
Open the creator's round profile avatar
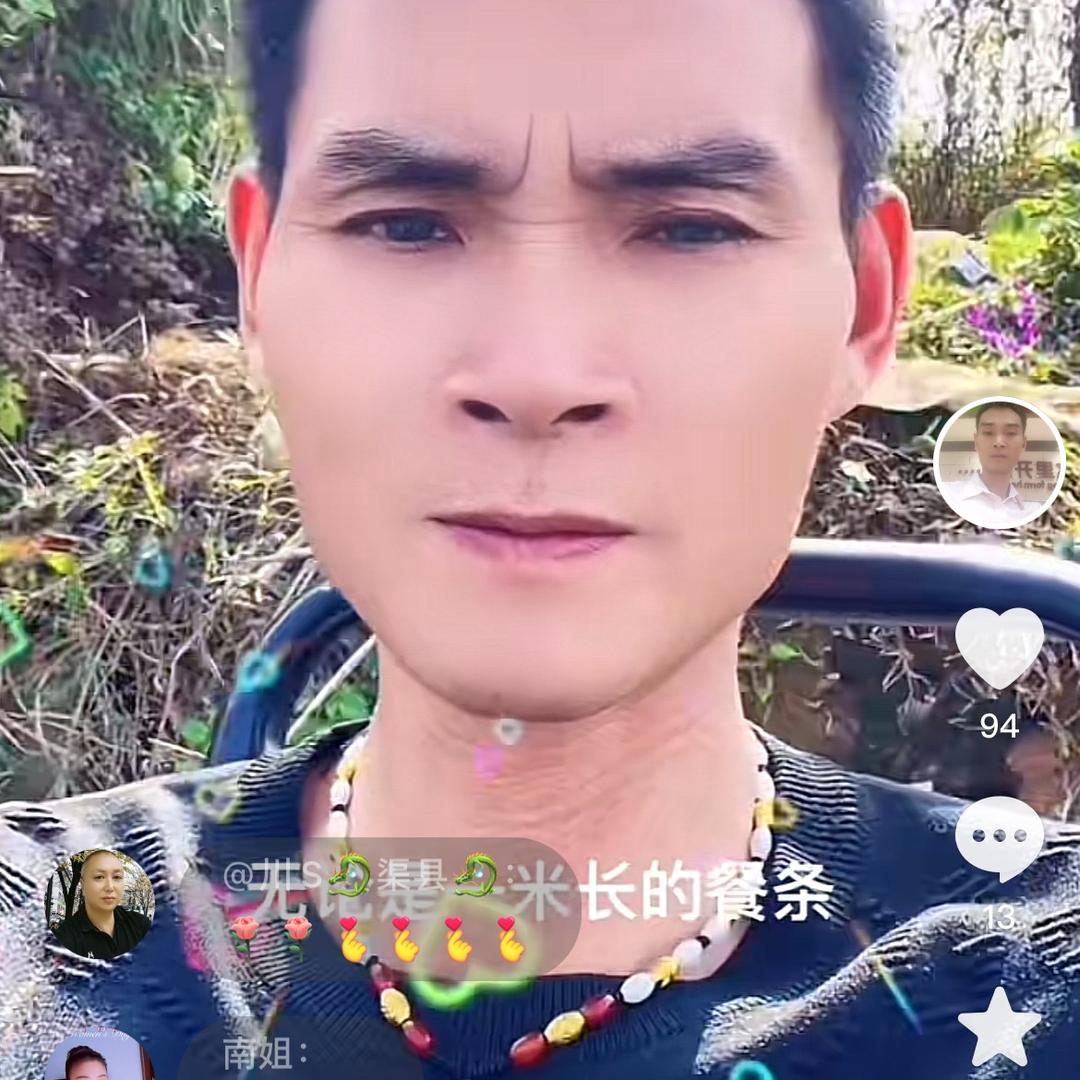pyautogui.click(x=999, y=463)
